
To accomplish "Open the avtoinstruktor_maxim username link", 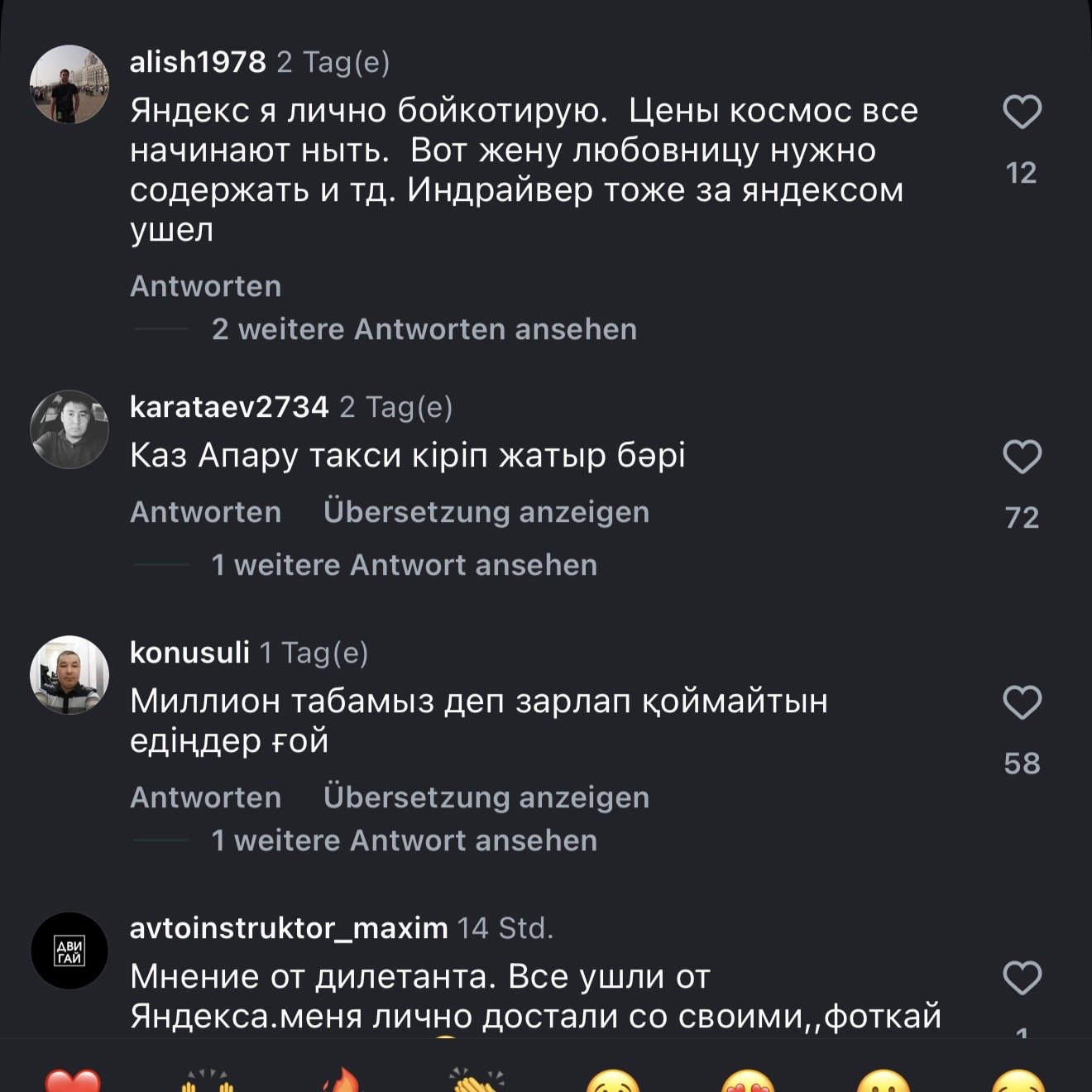I will click(288, 928).
